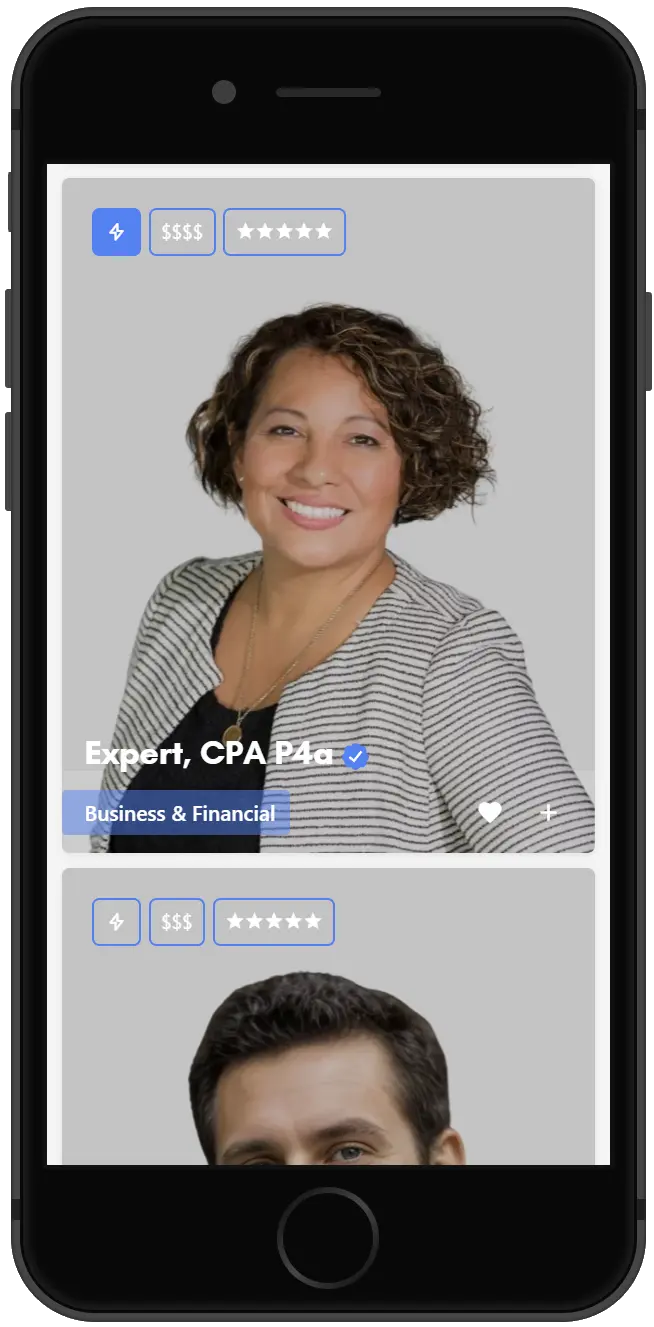Image resolution: width=654 pixels, height=1327 pixels.
Task: Favorite Expert, CPA P4a with heart icon
Action: point(490,813)
